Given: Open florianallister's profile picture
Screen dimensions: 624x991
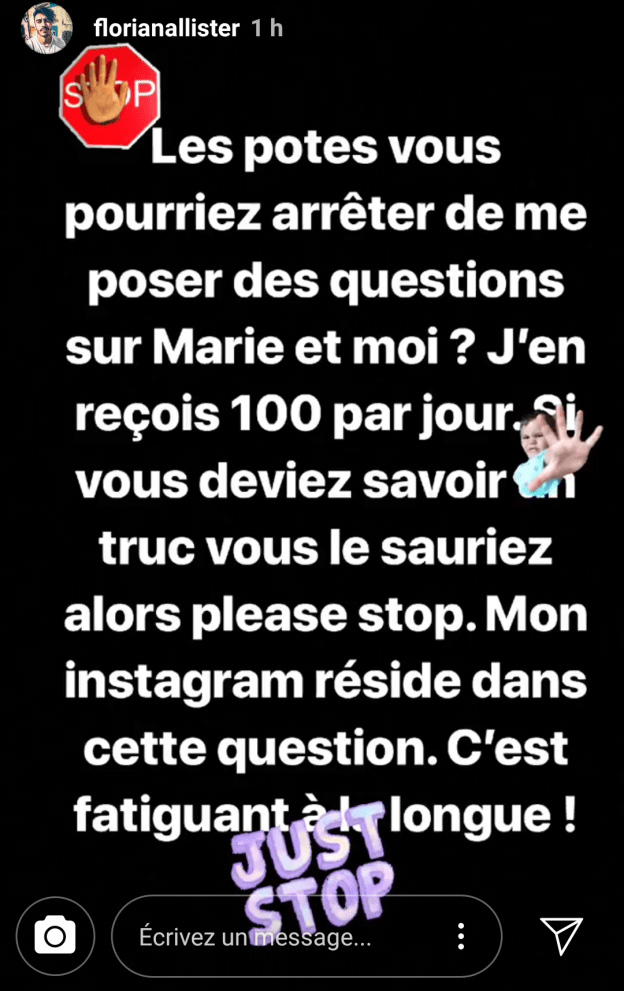Looking at the screenshot, I should point(47,28).
